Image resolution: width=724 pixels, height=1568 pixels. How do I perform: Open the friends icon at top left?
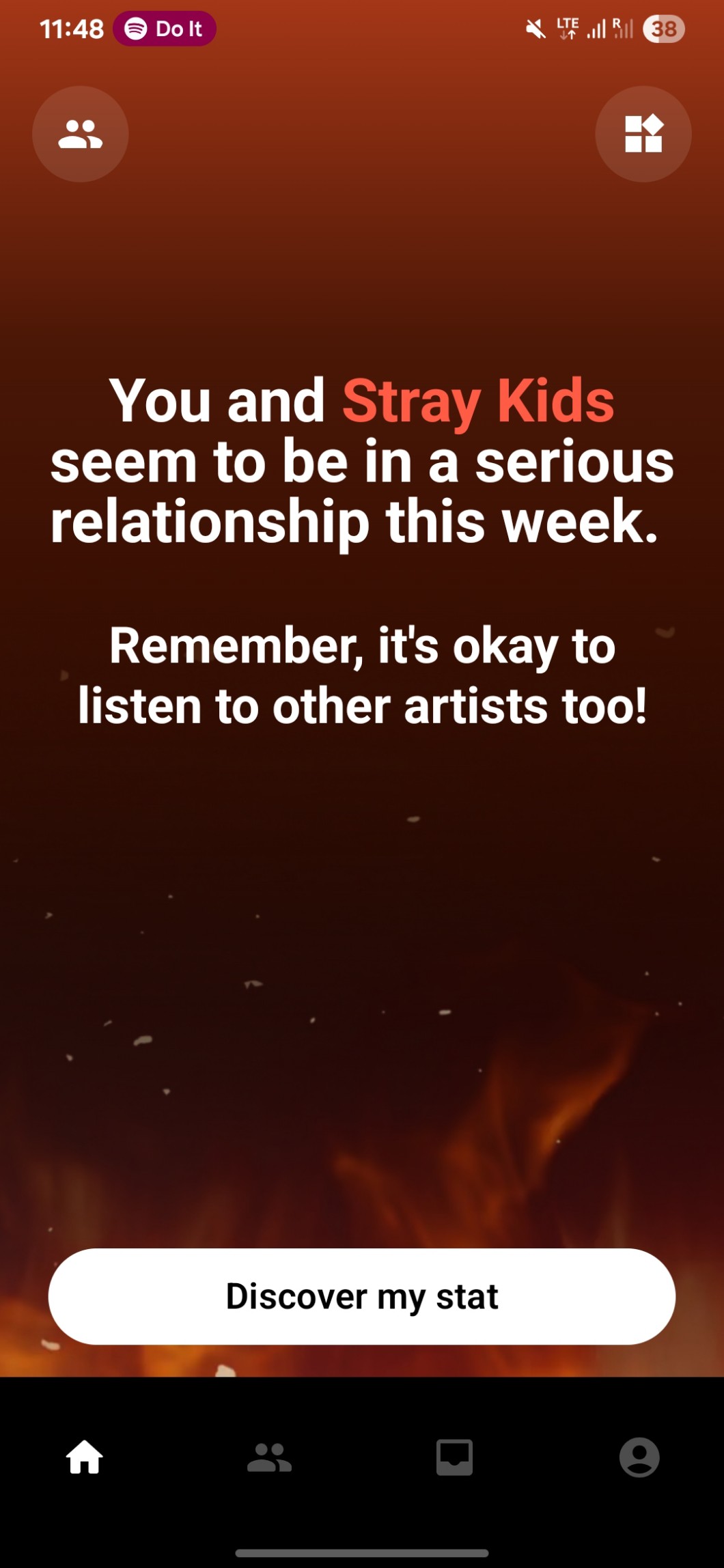click(81, 134)
